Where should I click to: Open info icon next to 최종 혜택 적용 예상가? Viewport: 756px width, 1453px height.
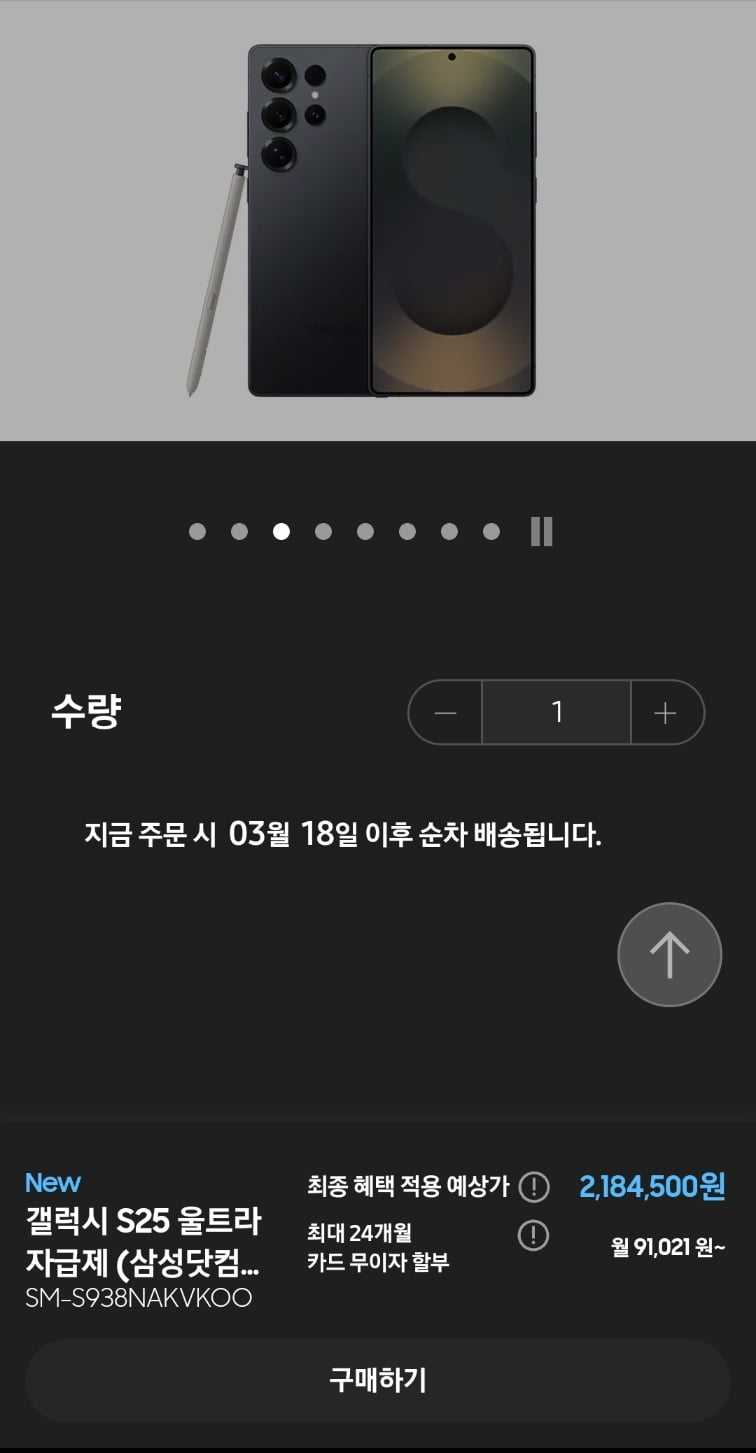click(x=534, y=1187)
